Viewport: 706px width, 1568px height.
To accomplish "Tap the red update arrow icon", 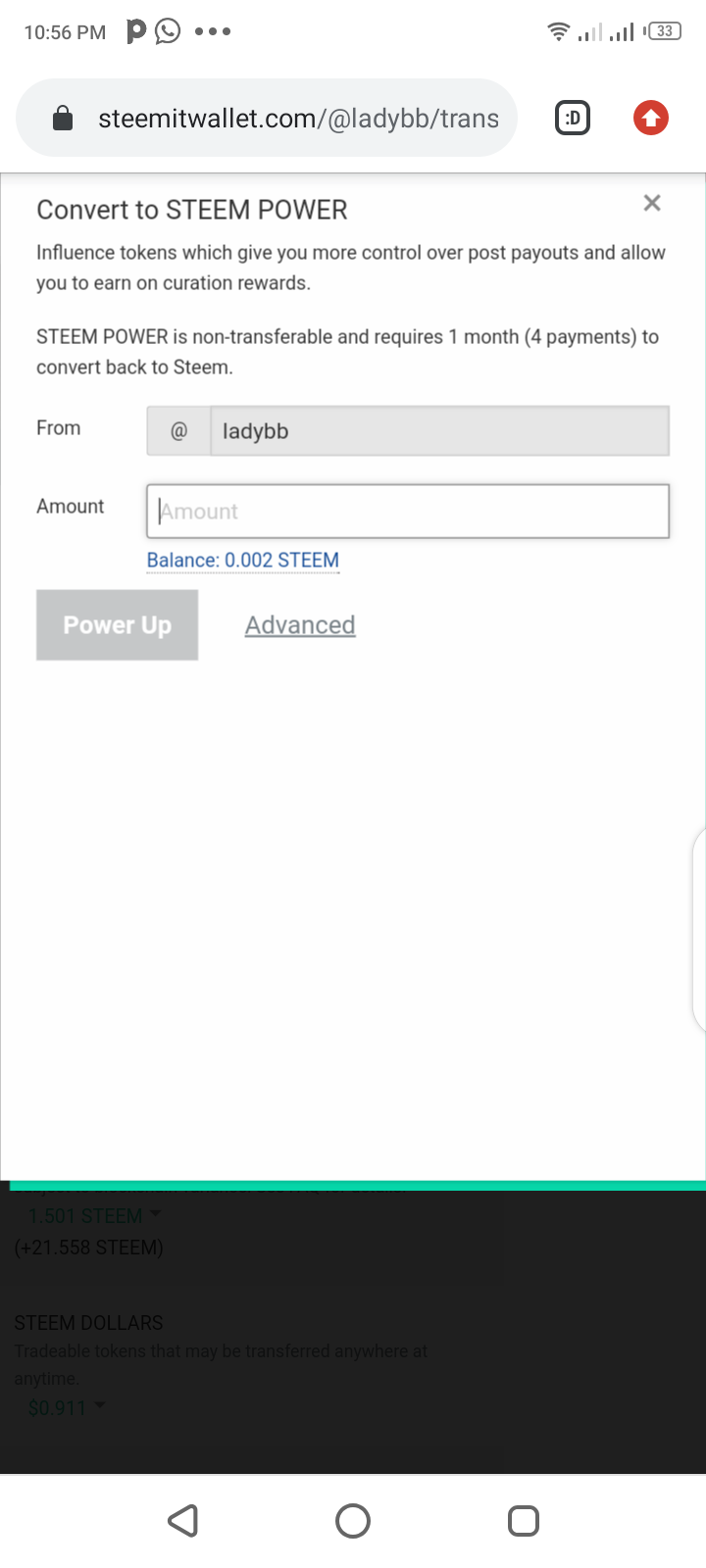I will pyautogui.click(x=650, y=119).
